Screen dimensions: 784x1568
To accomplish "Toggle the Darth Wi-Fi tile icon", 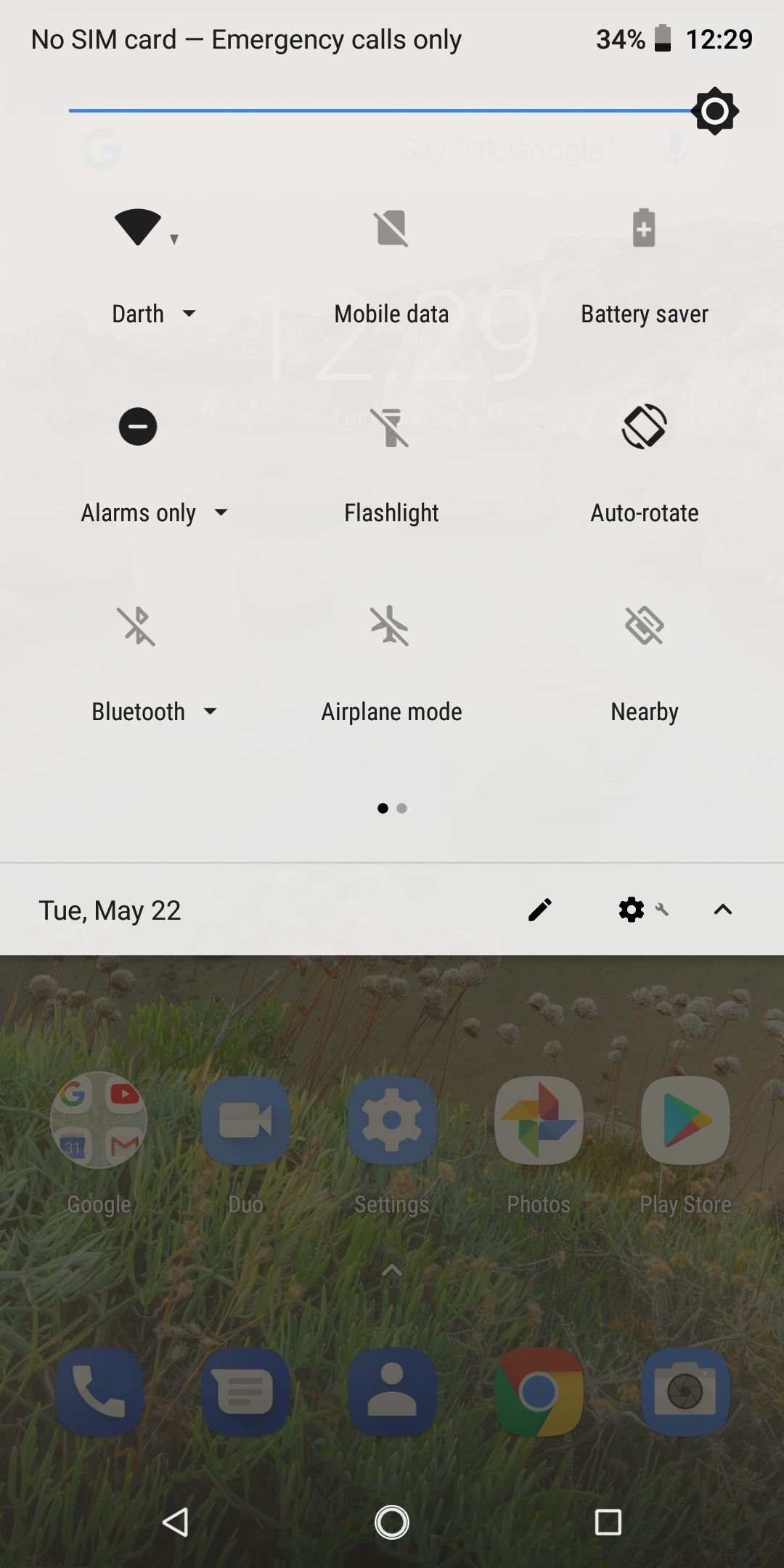I will pos(138,228).
